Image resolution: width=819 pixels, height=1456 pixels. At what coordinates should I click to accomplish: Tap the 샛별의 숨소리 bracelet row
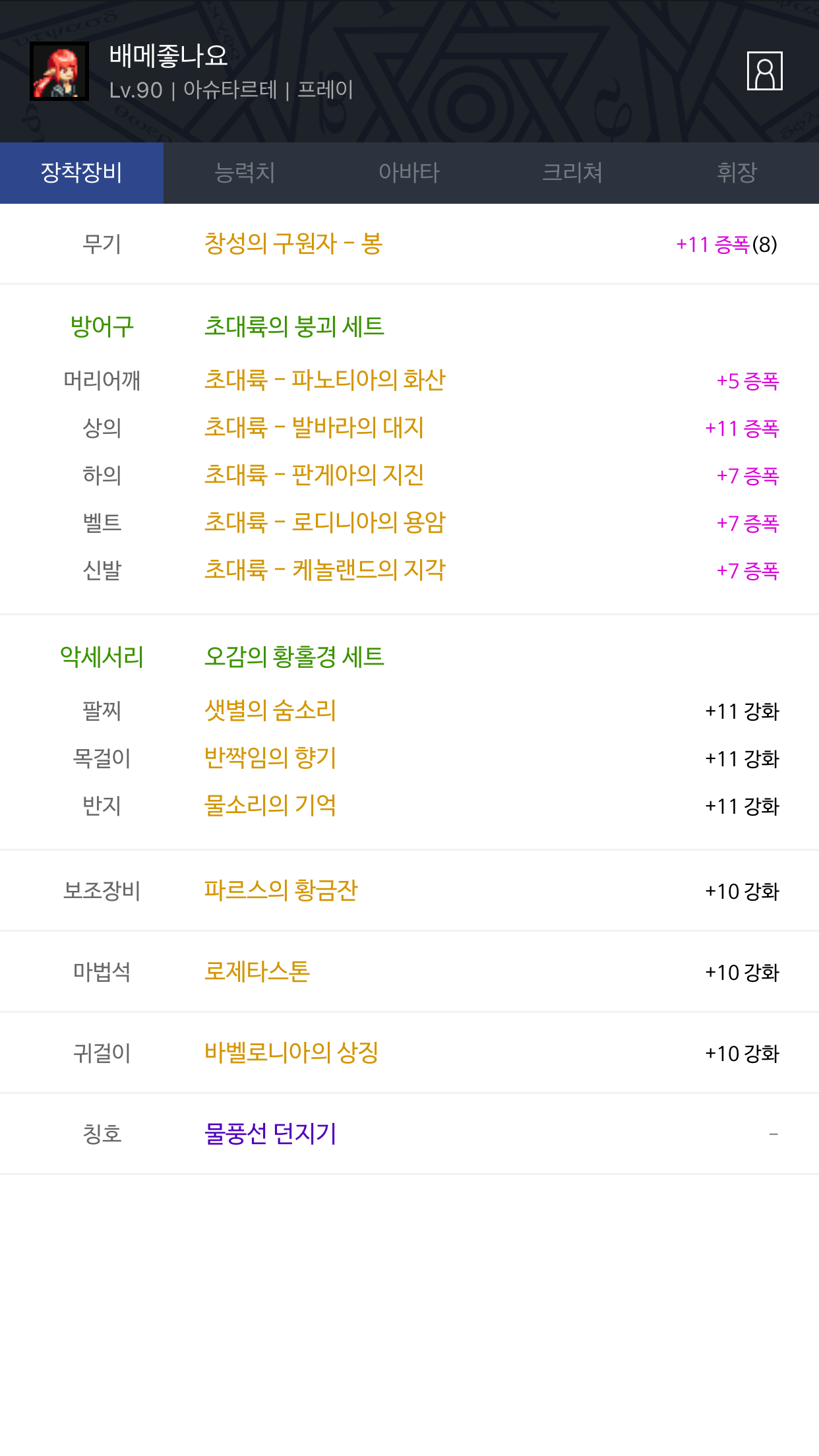click(x=409, y=711)
